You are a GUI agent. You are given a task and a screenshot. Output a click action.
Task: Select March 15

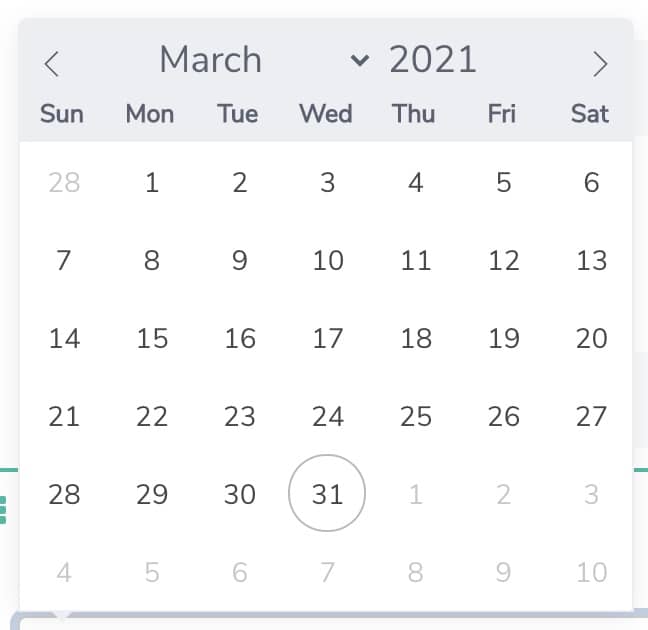point(152,338)
